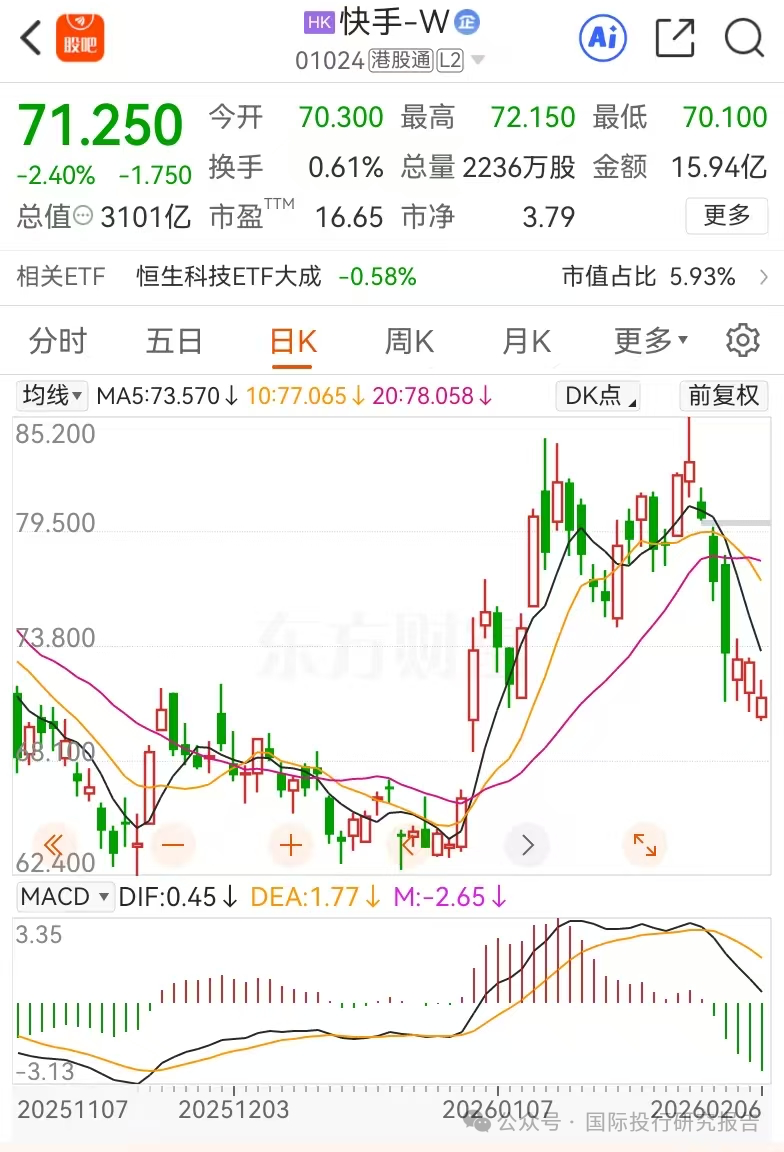784x1152 pixels.
Task: Select the 周K tab
Action: click(x=409, y=341)
